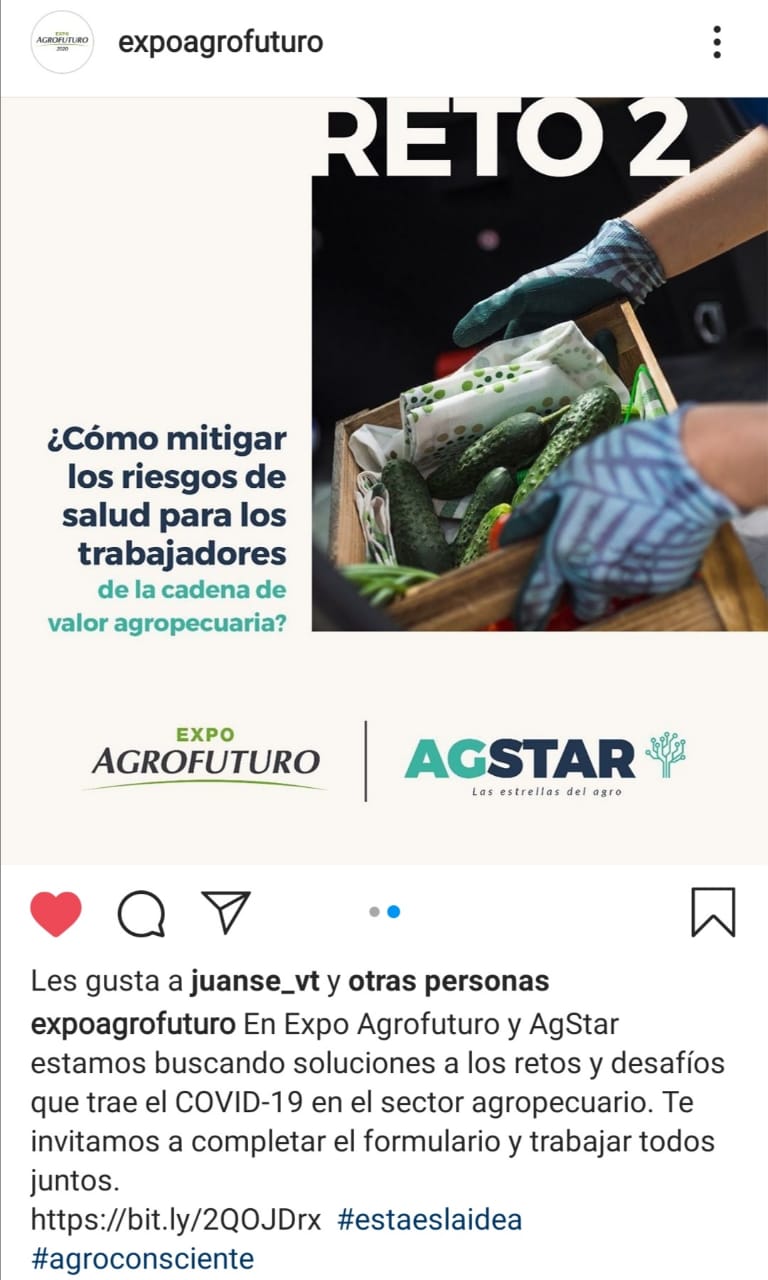Save the post with bookmark icon
The width and height of the screenshot is (768, 1280).
coord(713,912)
